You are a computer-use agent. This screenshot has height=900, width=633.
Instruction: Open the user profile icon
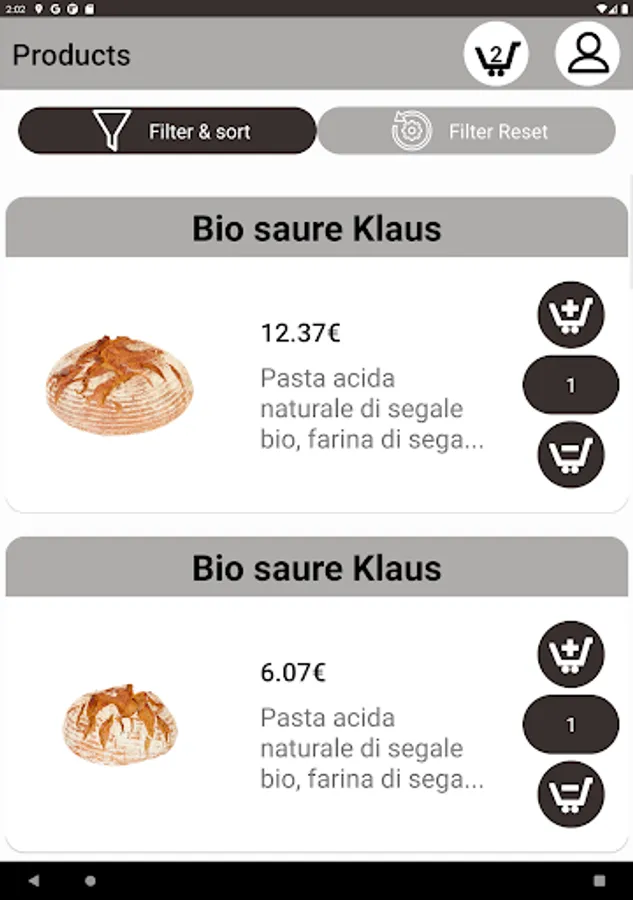[x=587, y=54]
